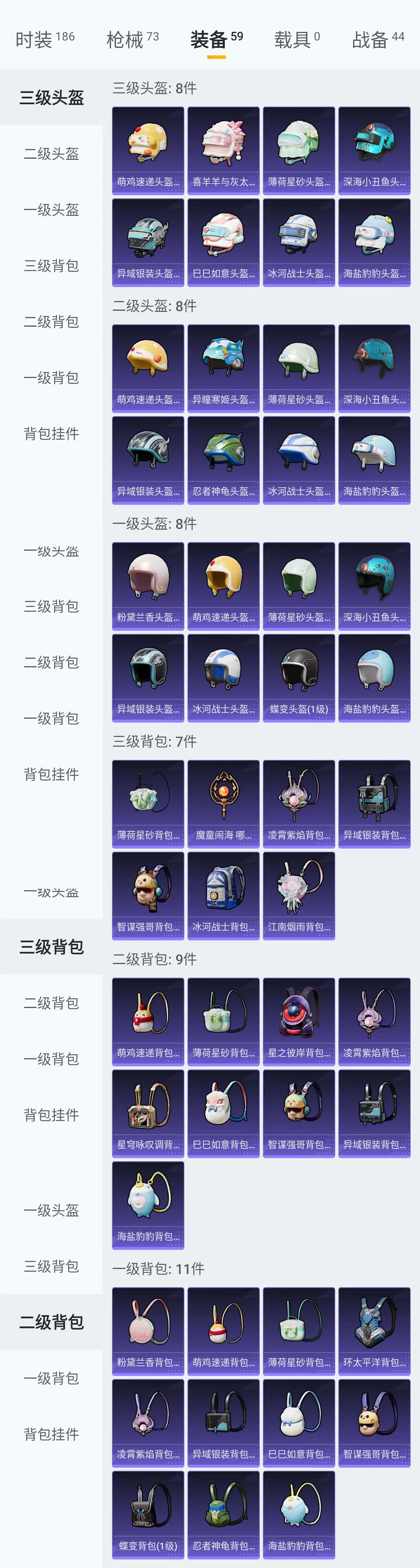Open the 星之彼岸背包 item

[x=299, y=1022]
